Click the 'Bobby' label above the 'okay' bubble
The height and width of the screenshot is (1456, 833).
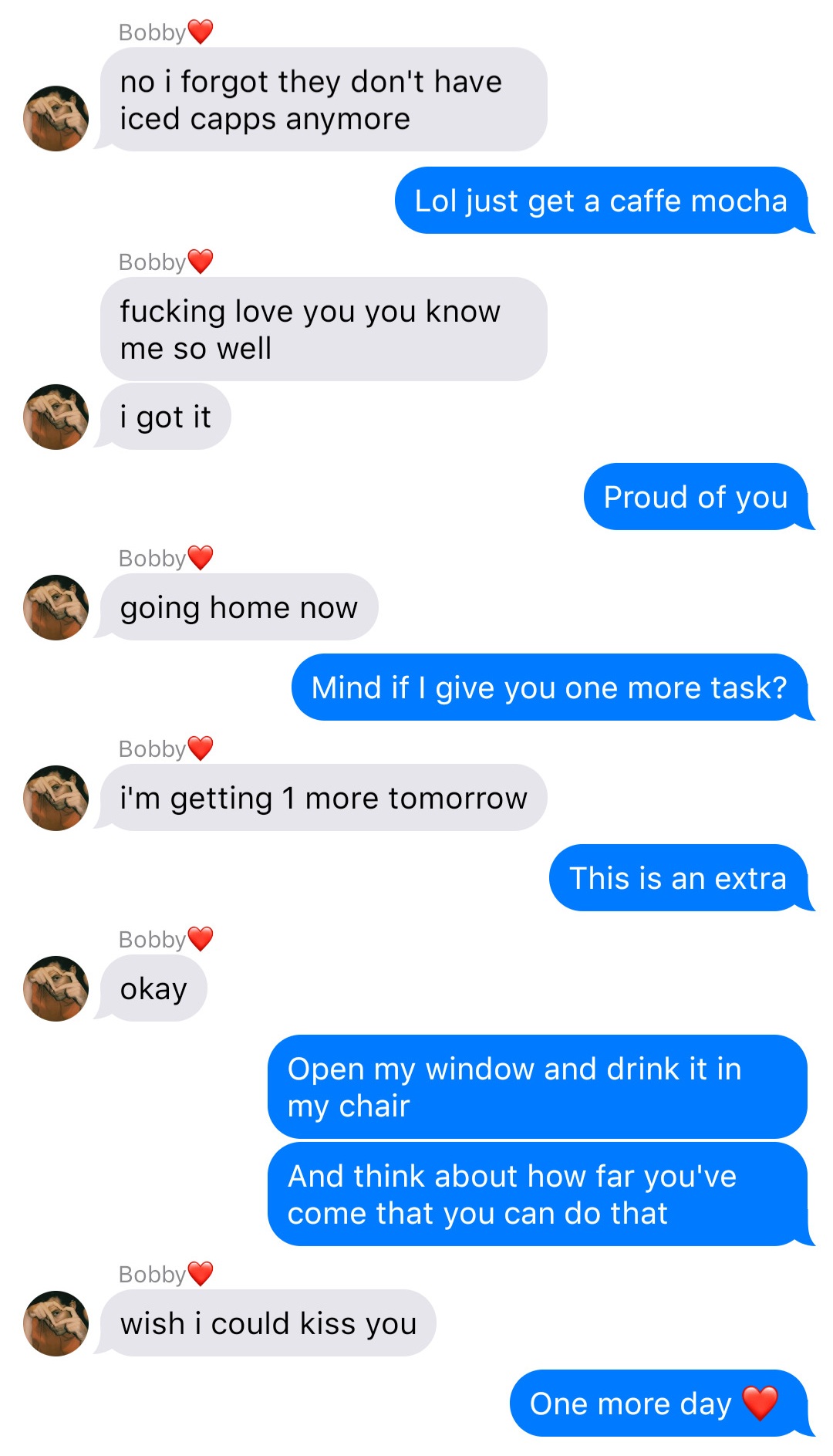click(150, 938)
